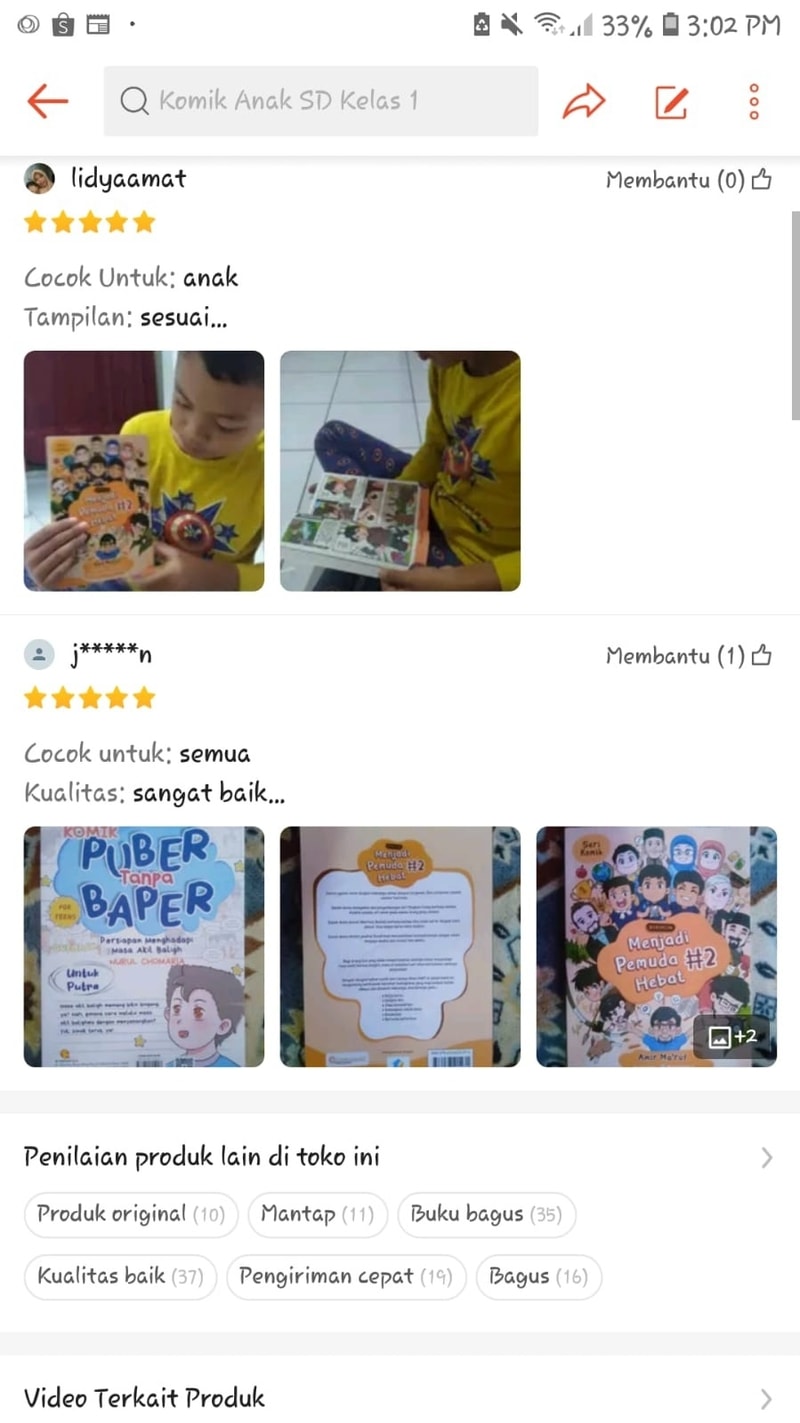
Task: Filter reviews by Mantap
Action: pyautogui.click(x=317, y=1215)
